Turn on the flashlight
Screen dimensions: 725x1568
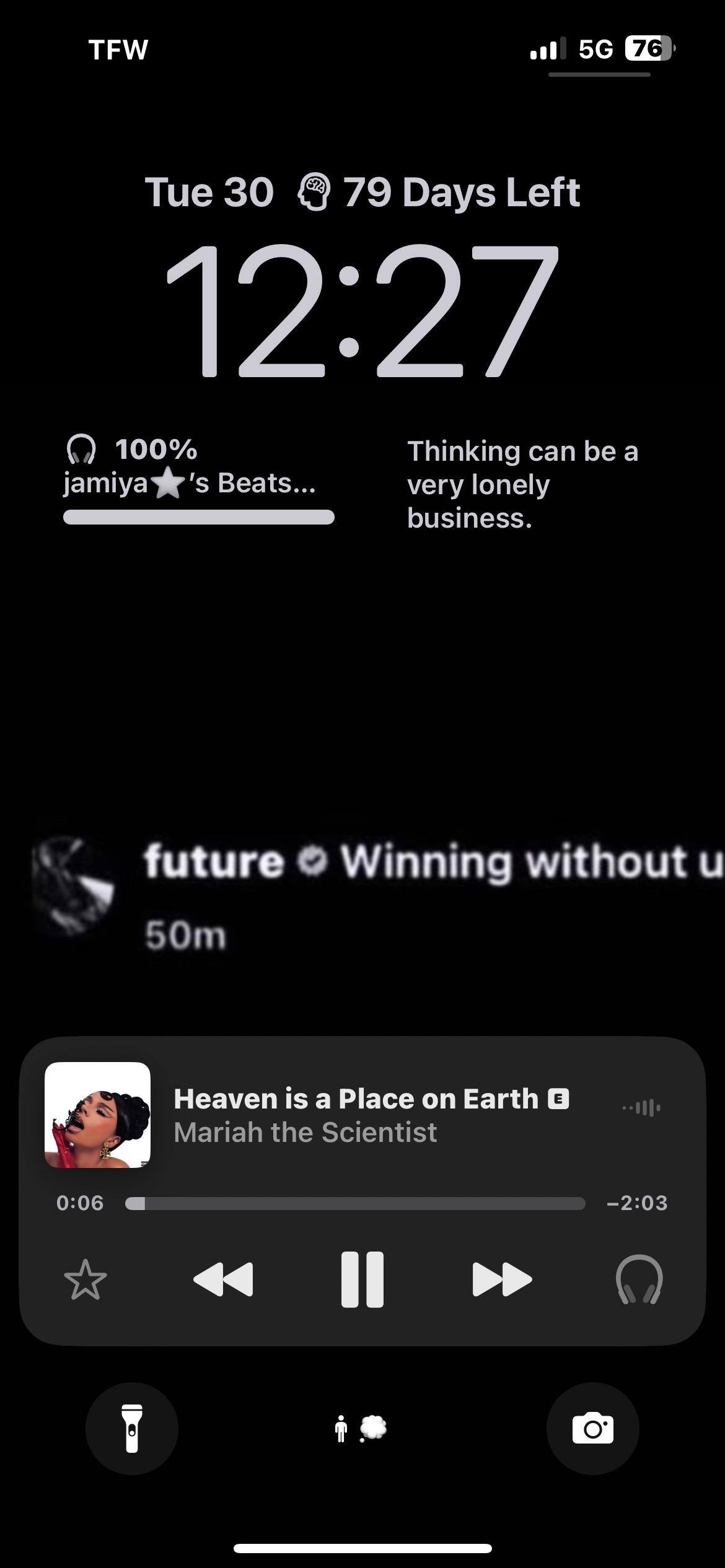click(x=132, y=1429)
